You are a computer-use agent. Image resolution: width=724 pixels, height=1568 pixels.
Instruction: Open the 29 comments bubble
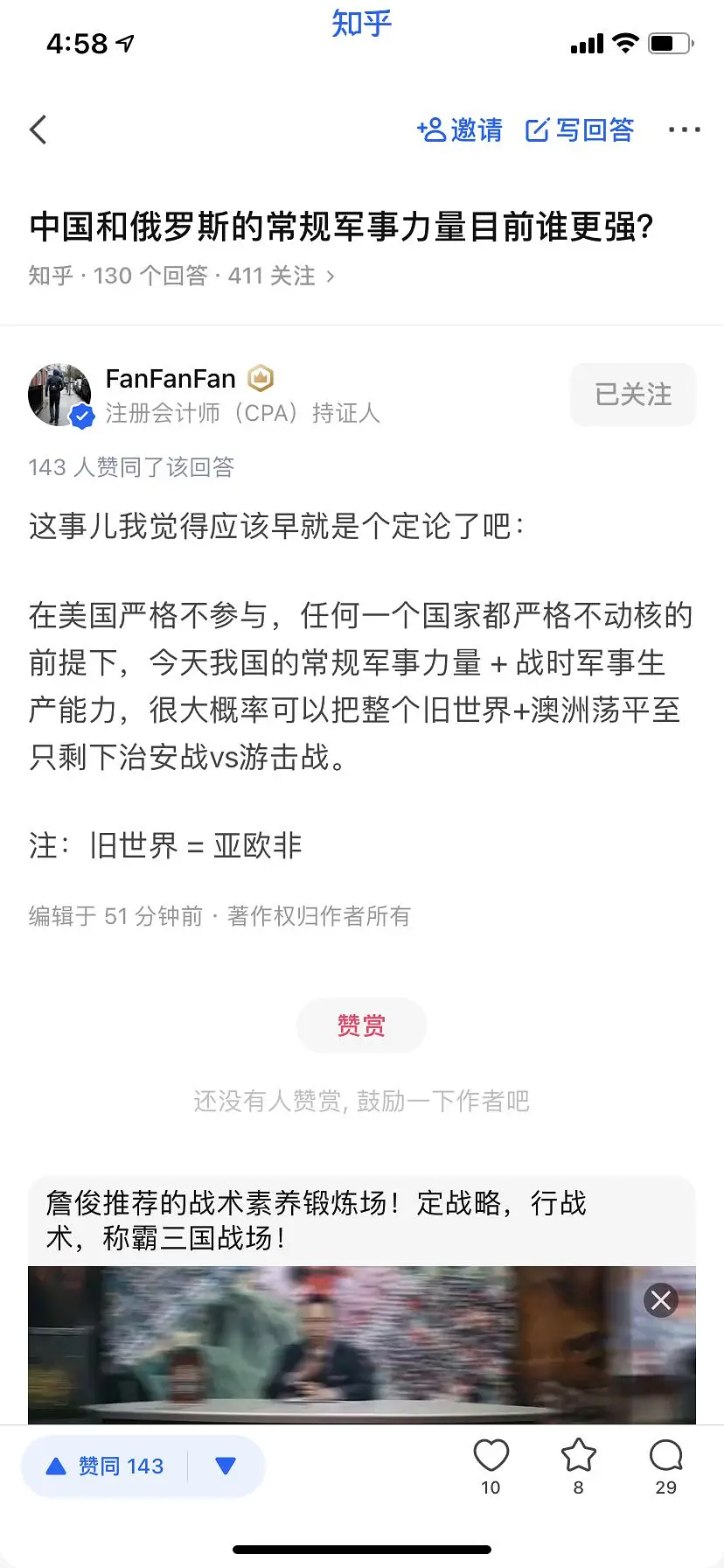coord(665,1457)
